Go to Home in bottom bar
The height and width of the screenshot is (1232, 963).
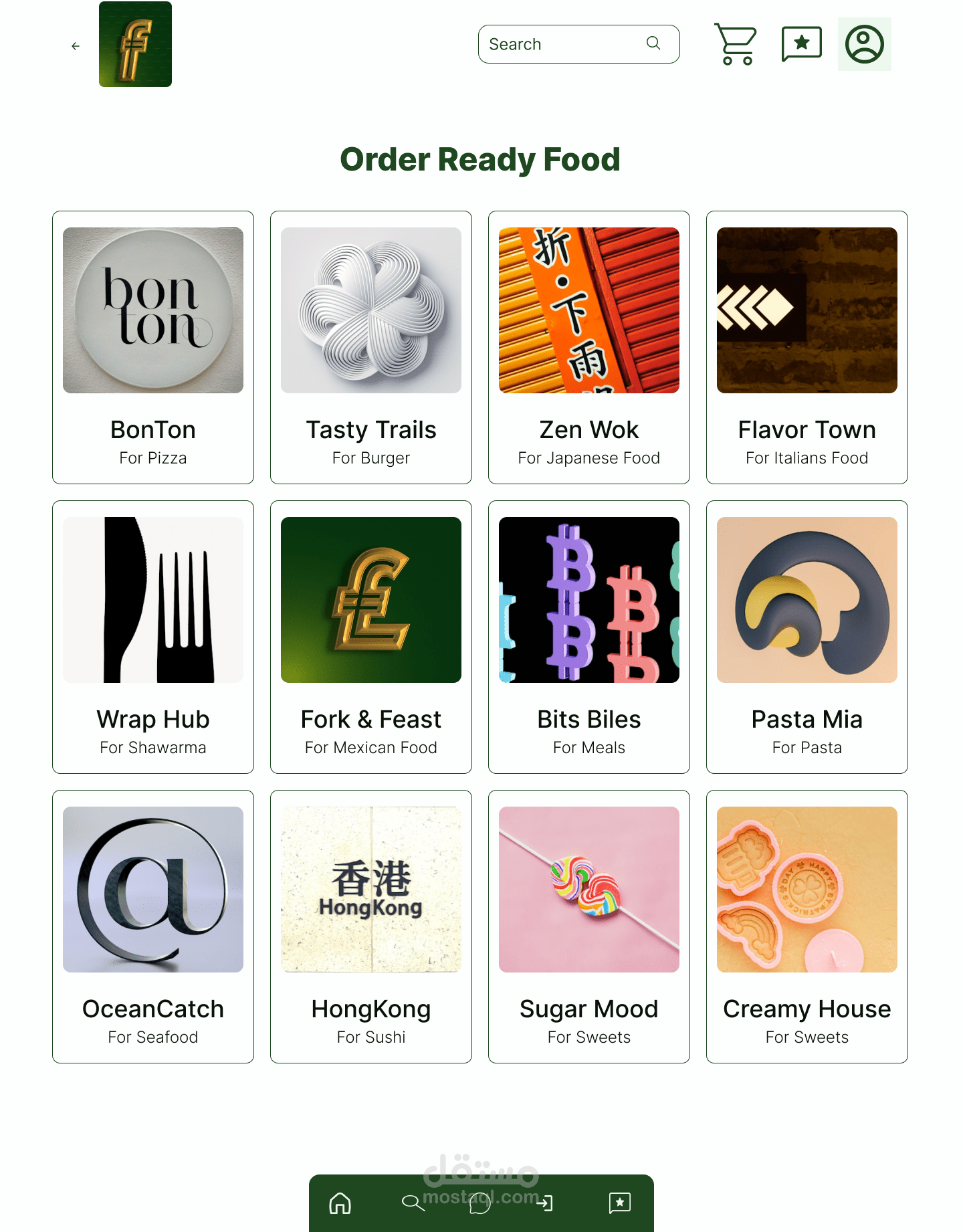click(340, 1203)
